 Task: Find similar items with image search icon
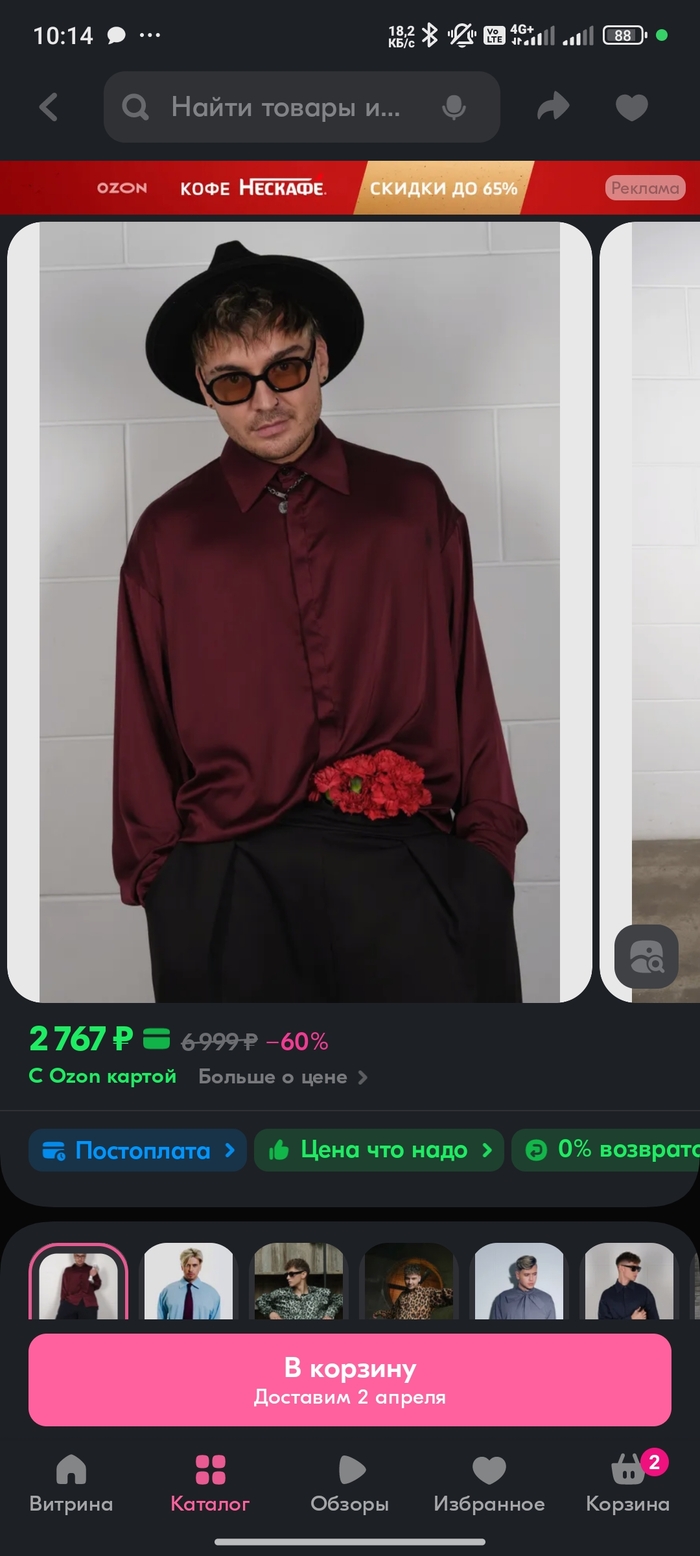click(x=646, y=957)
